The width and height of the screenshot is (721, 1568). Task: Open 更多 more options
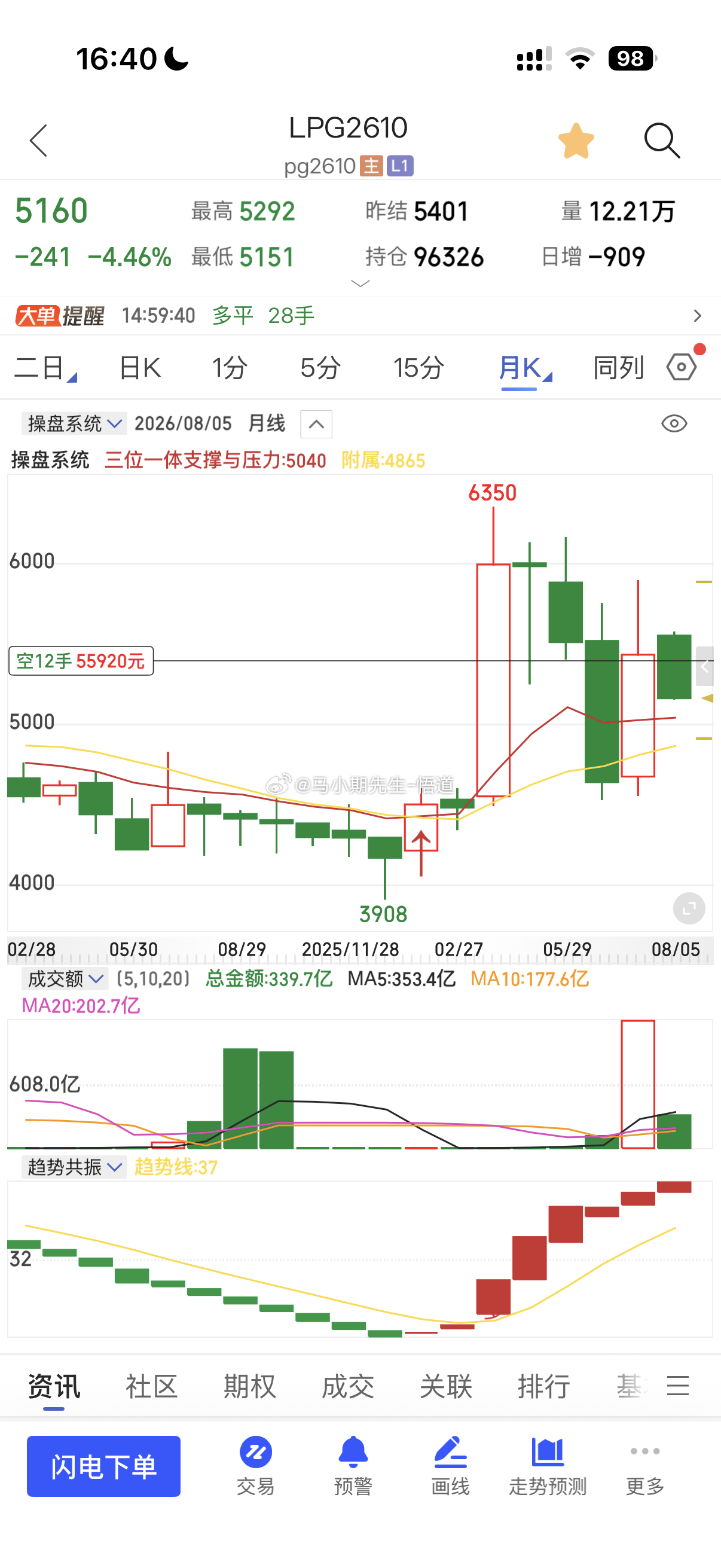645,1466
